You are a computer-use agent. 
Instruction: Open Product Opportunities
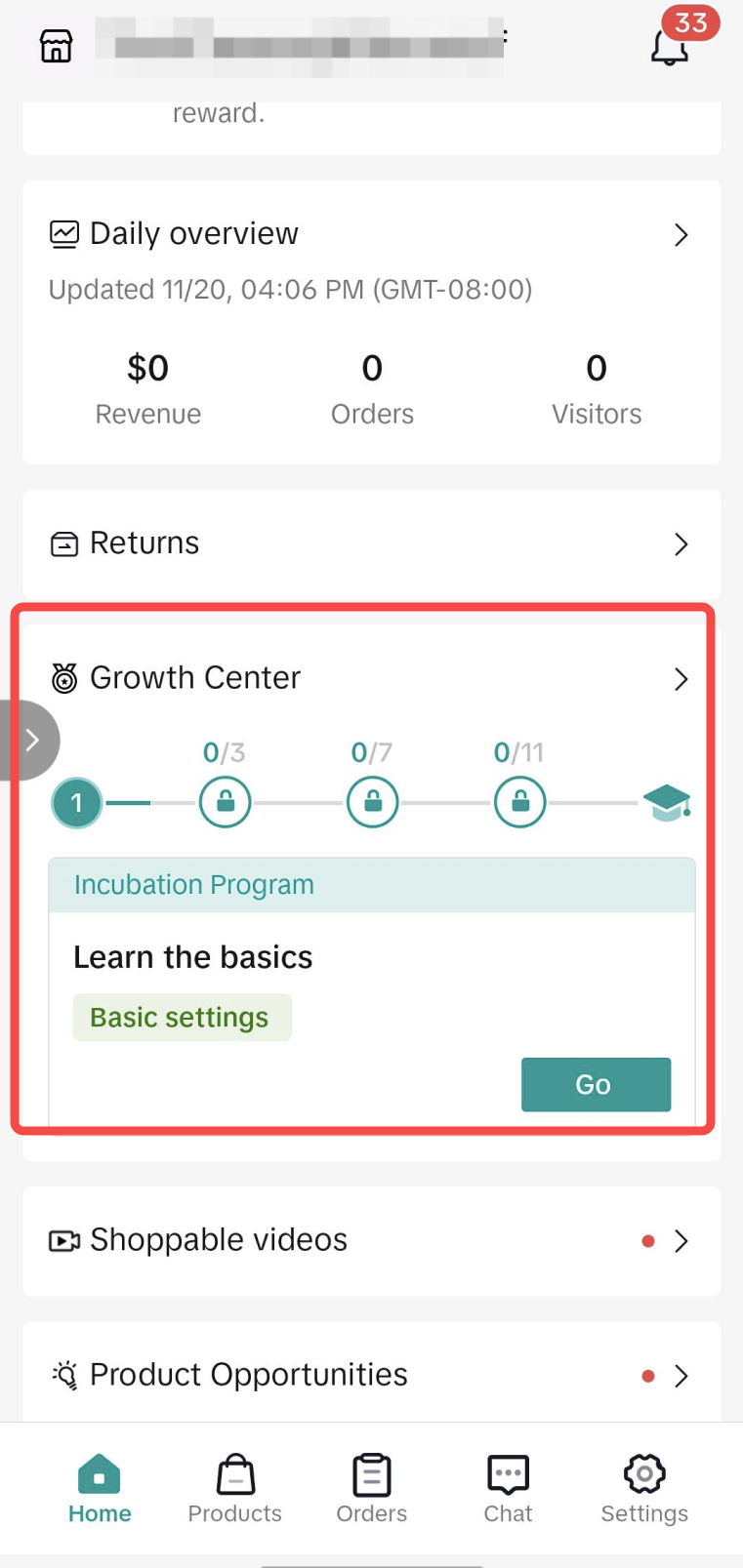[371, 1375]
